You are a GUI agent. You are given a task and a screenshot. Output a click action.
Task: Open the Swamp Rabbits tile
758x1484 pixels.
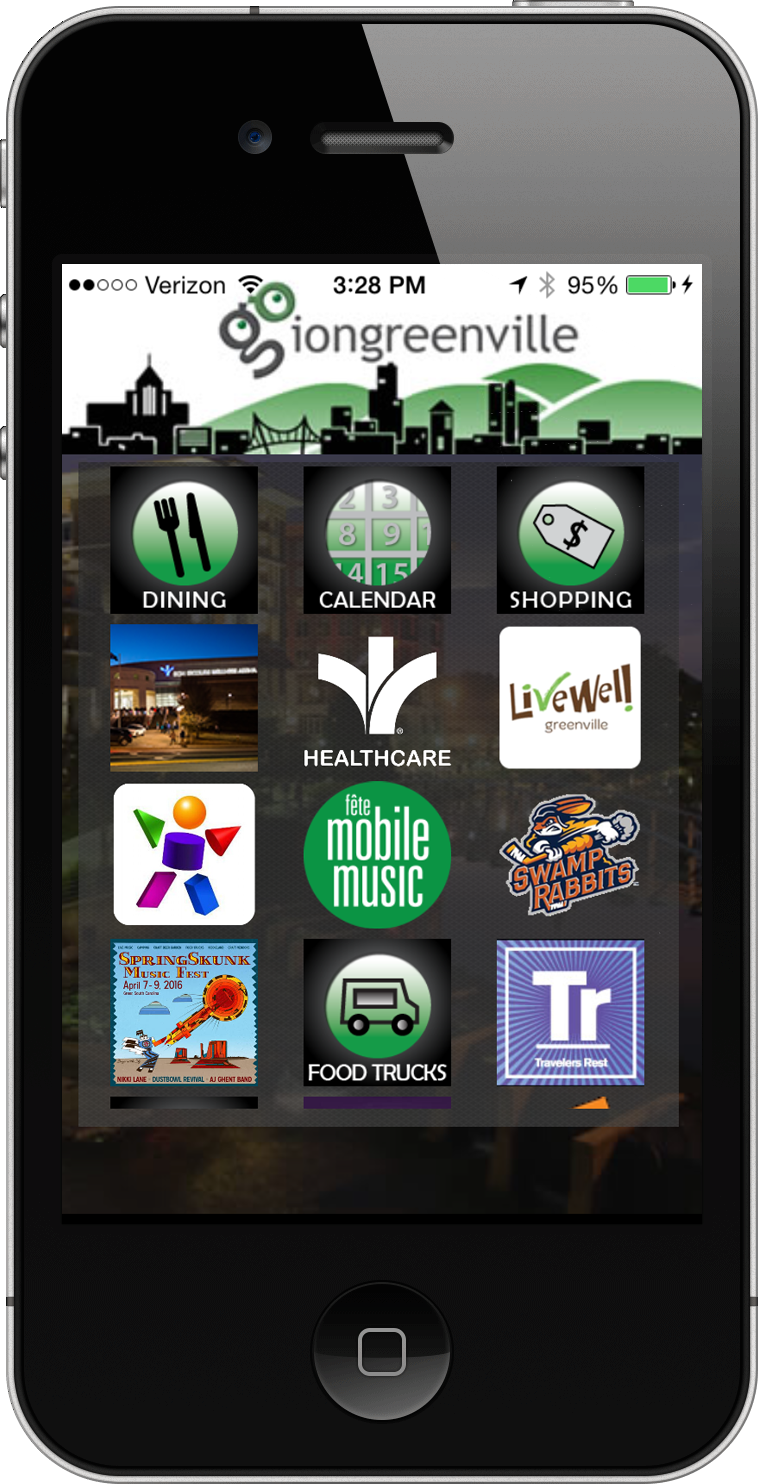[570, 855]
